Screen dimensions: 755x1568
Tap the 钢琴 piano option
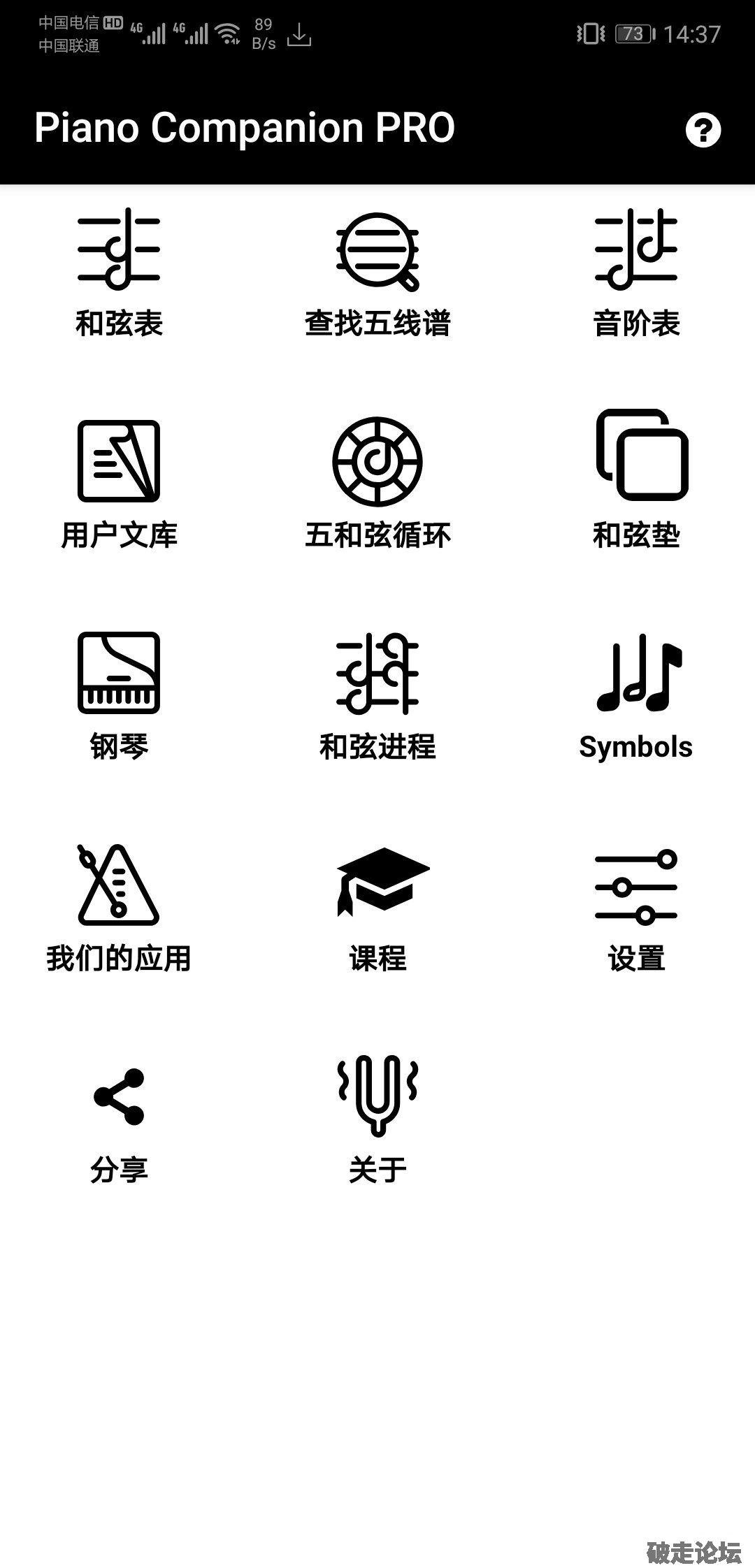119,696
